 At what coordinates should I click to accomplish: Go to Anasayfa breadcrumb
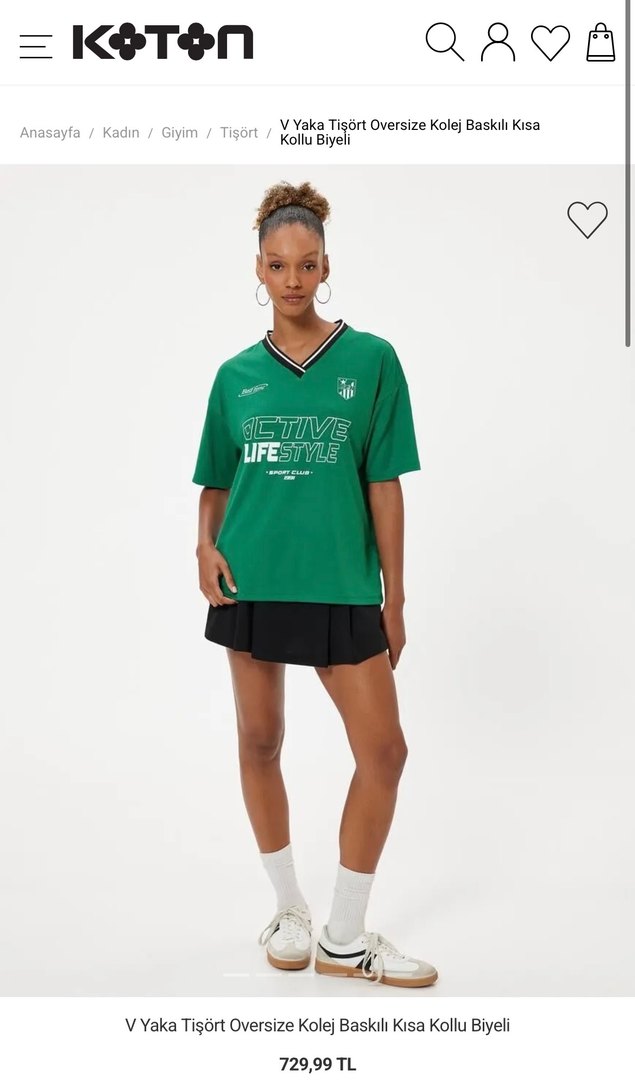pos(50,132)
